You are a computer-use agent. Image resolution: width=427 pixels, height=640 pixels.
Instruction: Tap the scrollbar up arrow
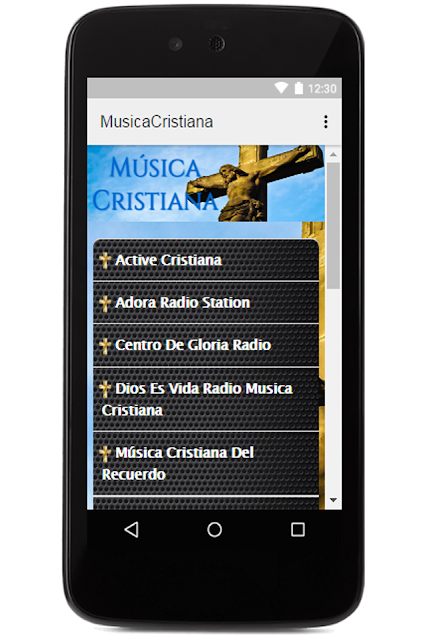tap(333, 154)
